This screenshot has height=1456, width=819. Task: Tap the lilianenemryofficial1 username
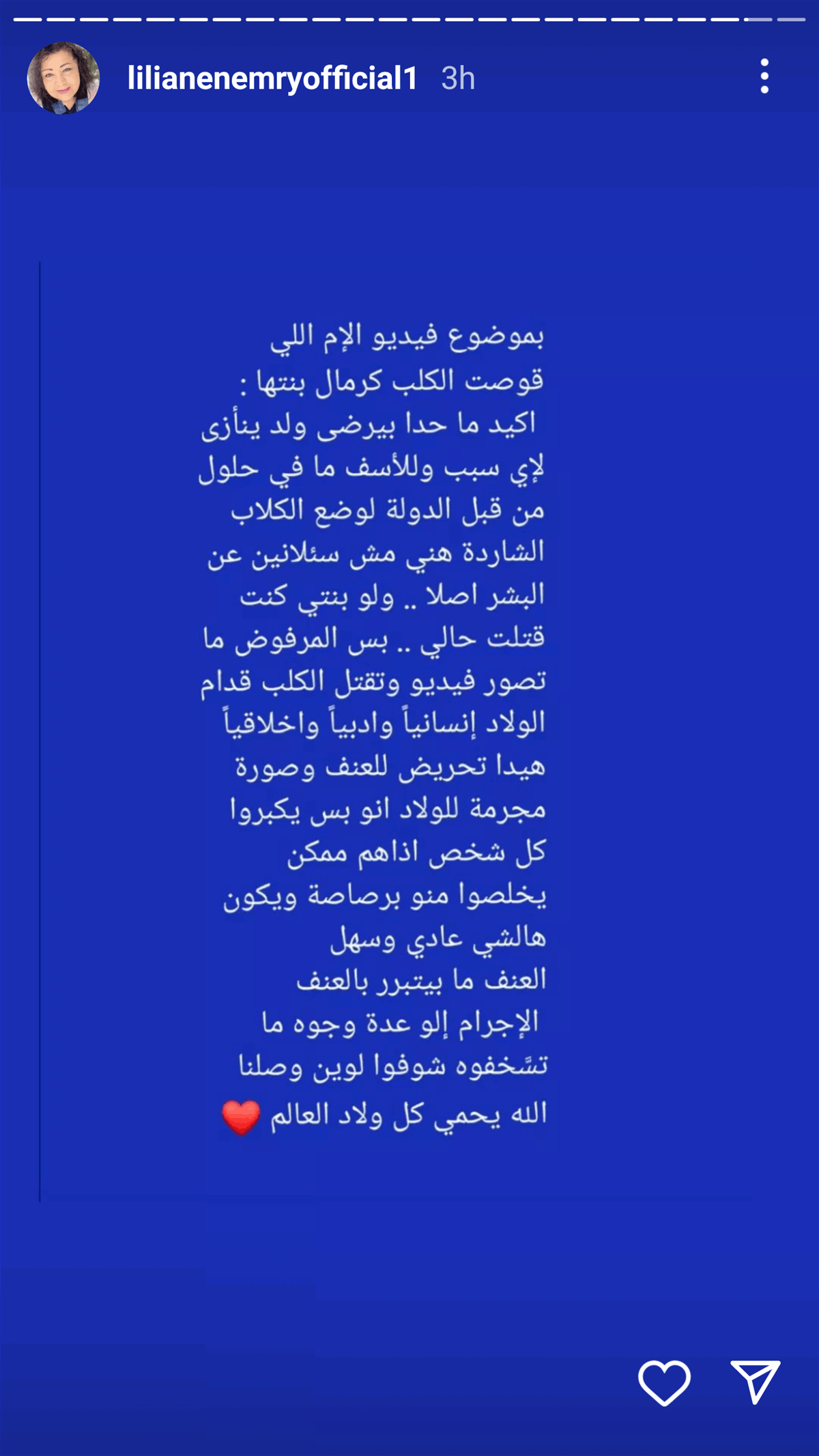pos(272,78)
